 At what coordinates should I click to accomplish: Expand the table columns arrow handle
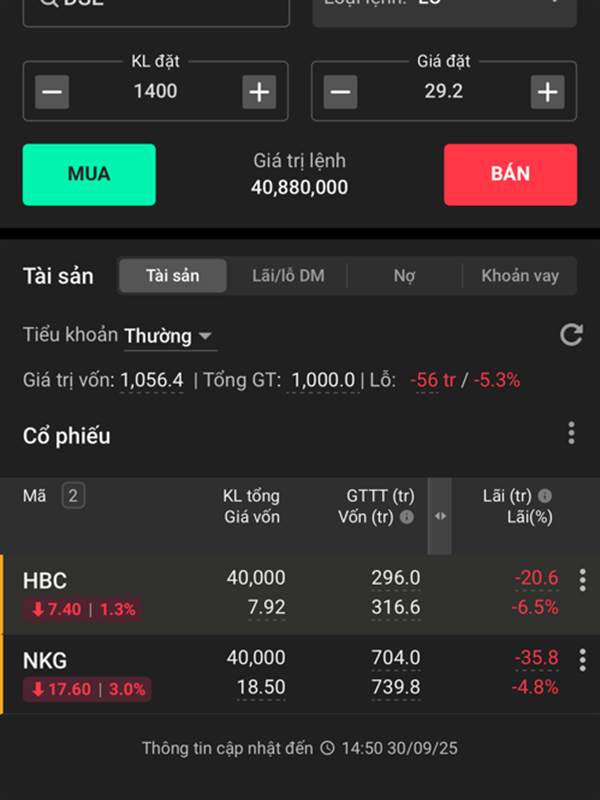coord(440,516)
